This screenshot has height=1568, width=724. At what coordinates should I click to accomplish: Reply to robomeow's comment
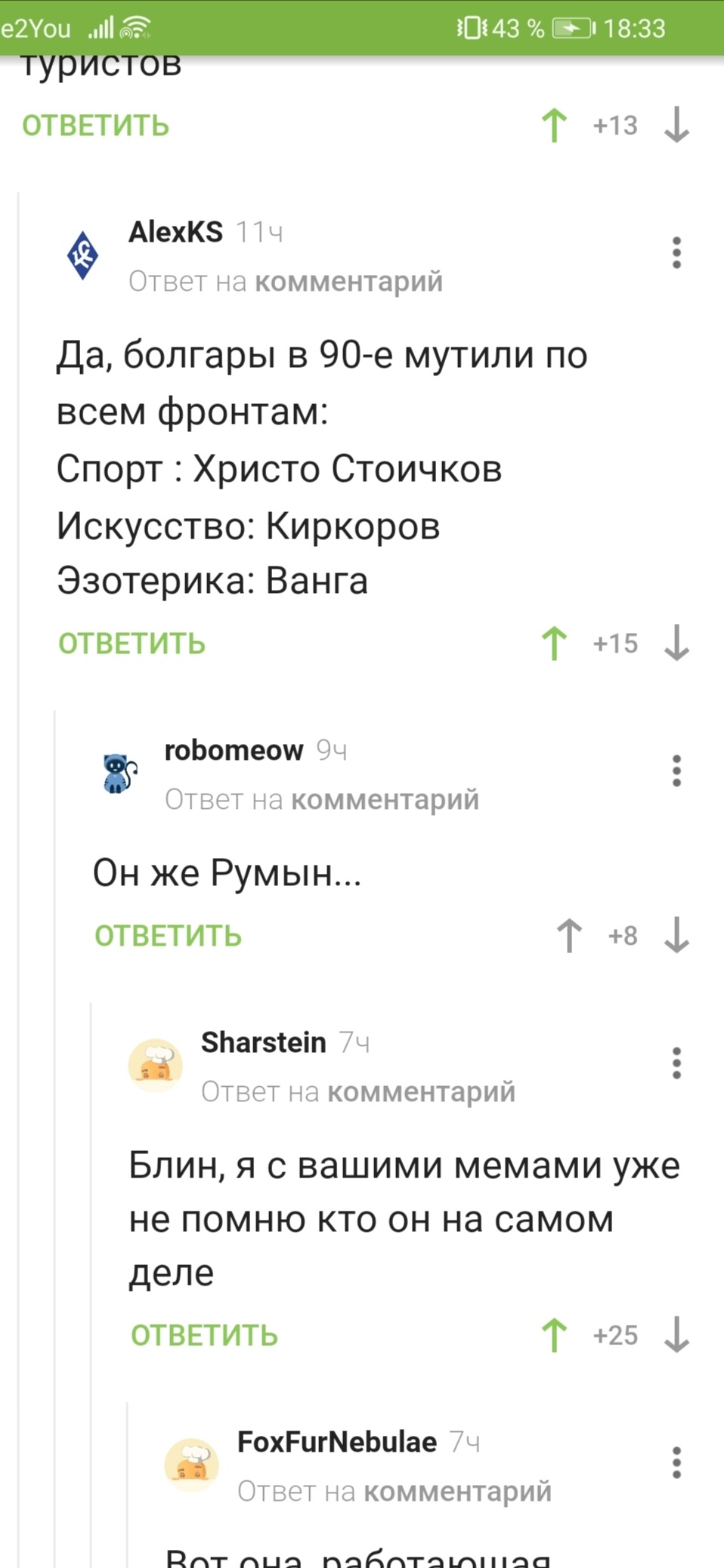pyautogui.click(x=168, y=936)
